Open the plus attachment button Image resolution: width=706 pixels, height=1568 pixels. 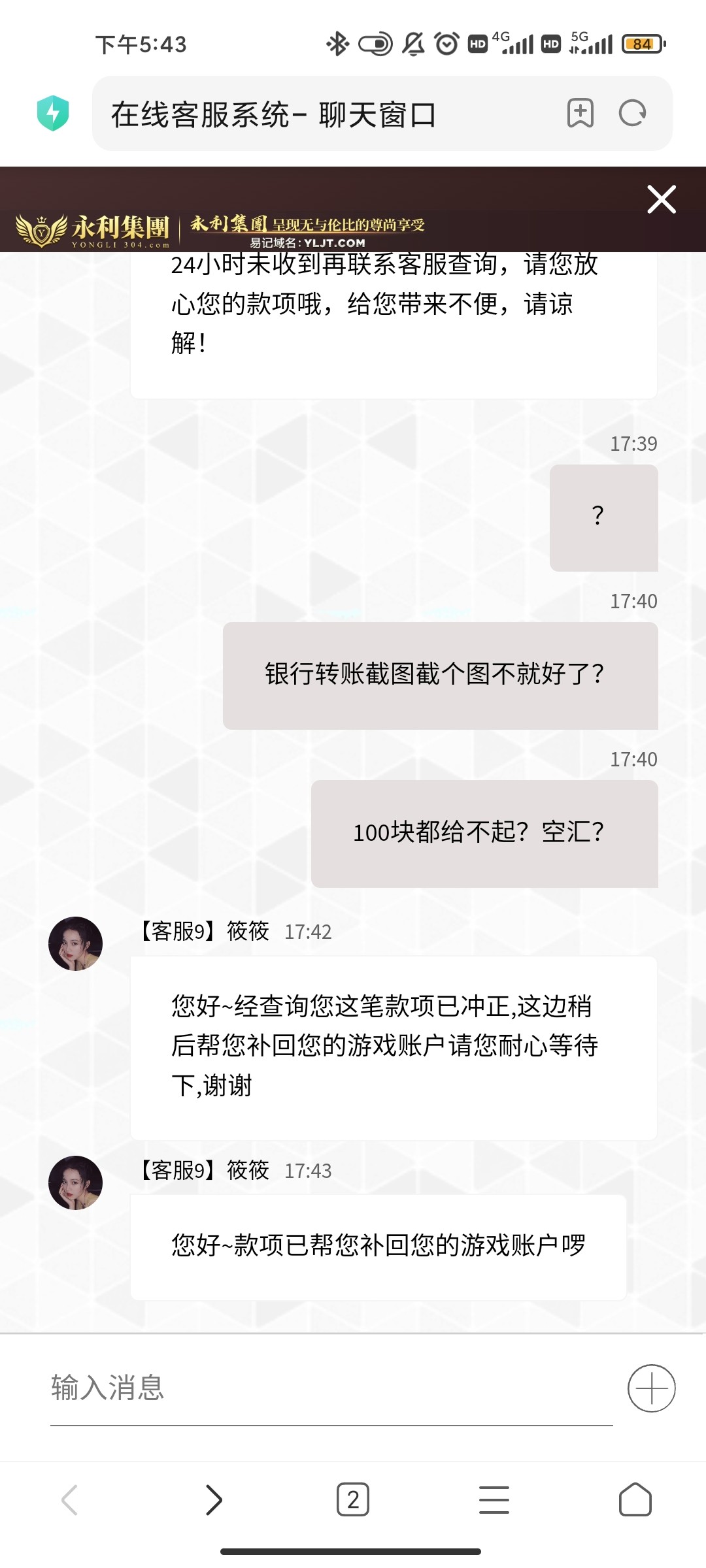click(x=651, y=1388)
